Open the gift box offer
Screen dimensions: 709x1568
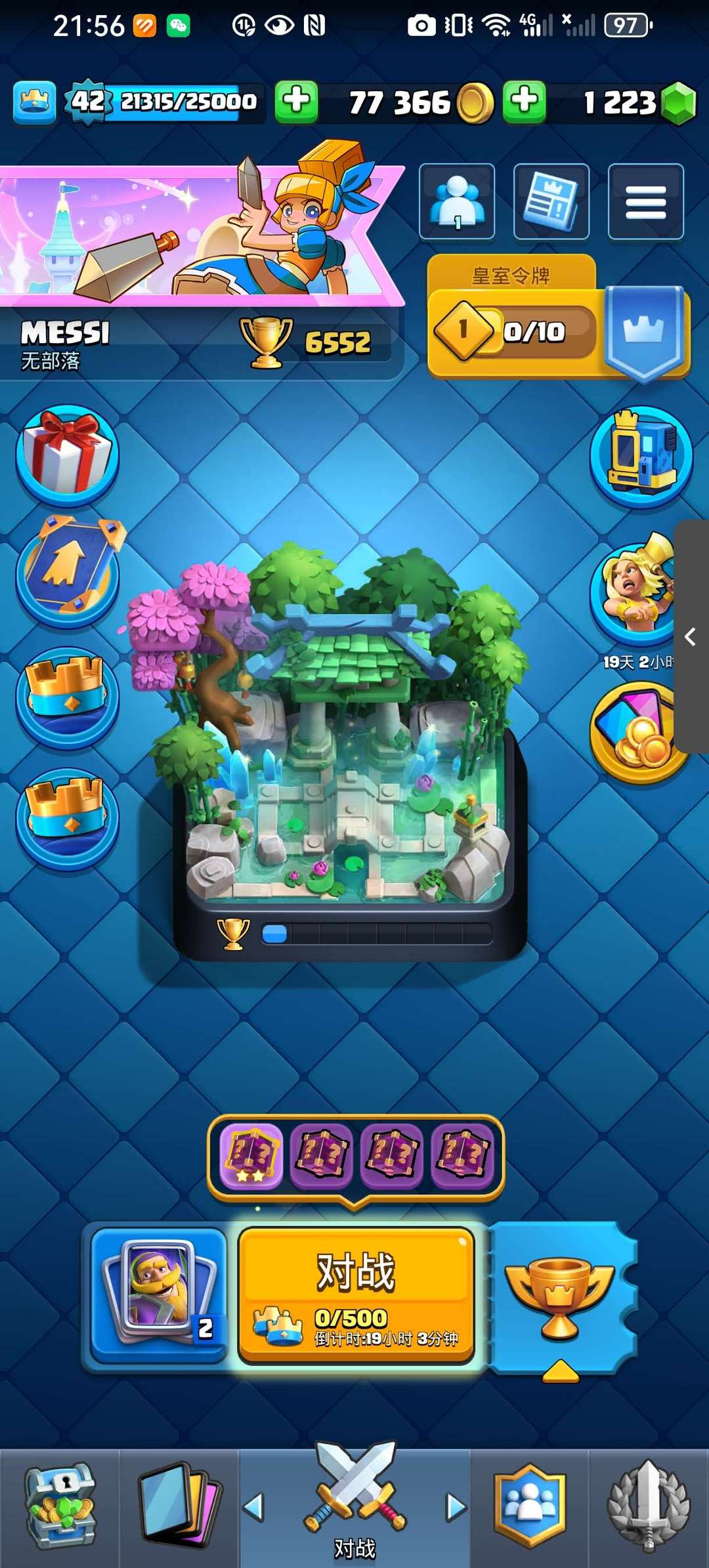(x=67, y=454)
